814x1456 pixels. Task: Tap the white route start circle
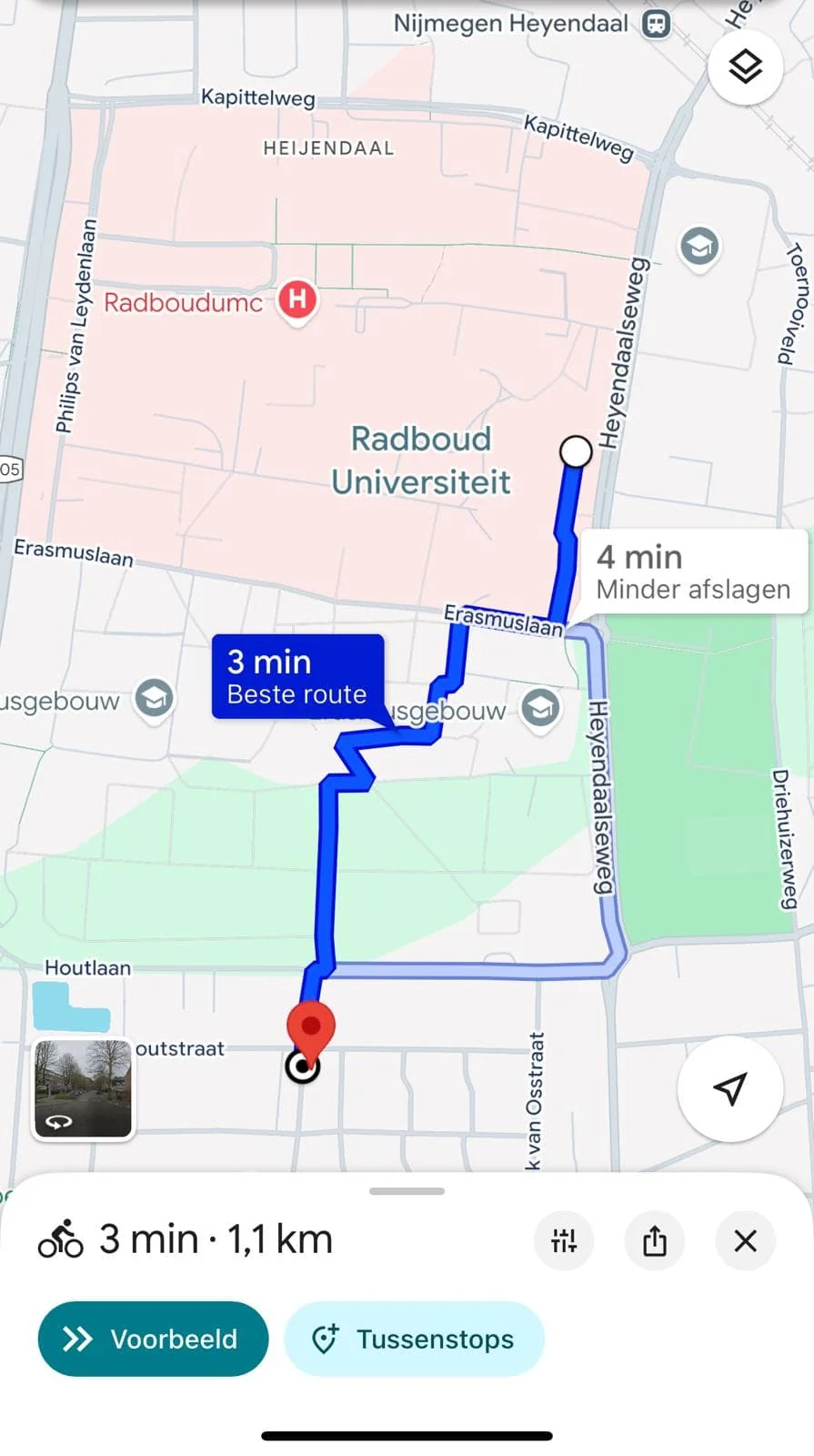(576, 450)
